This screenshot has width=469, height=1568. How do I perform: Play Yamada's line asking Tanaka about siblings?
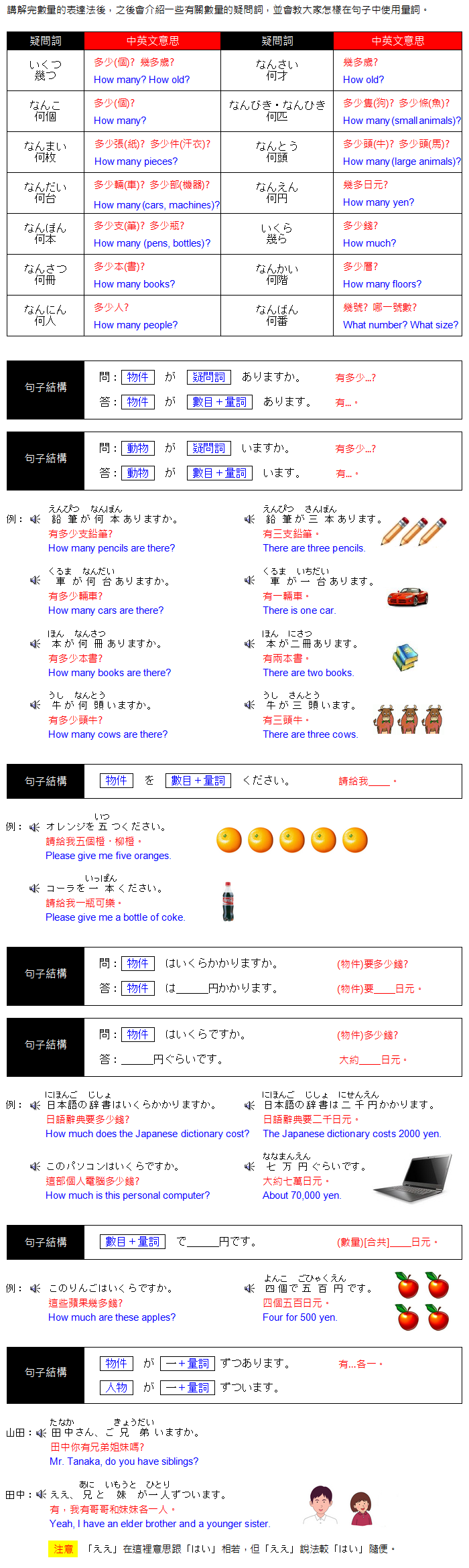click(x=41, y=1433)
